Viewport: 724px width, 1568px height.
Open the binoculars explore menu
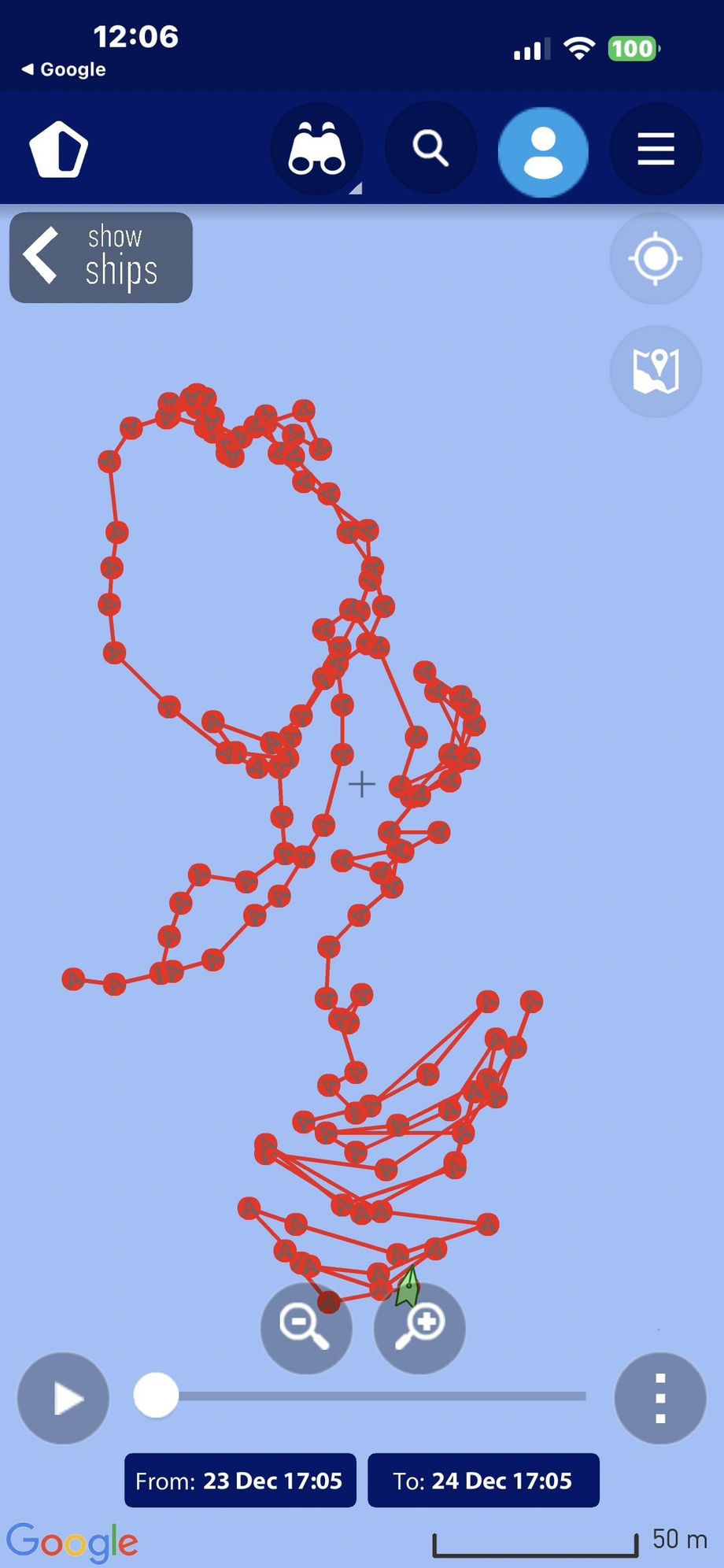point(316,150)
